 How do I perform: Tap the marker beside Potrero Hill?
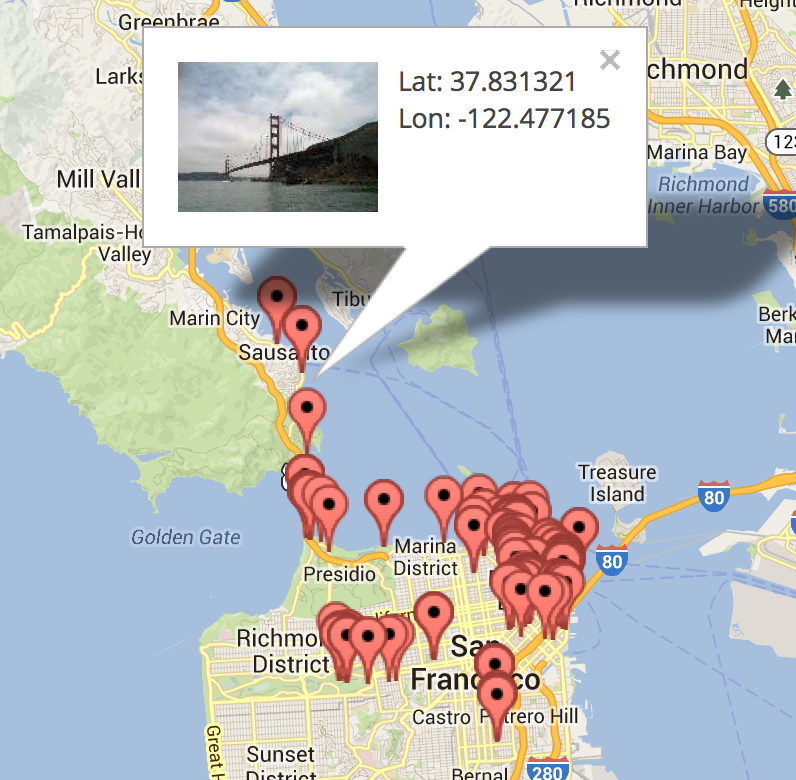coord(497,694)
